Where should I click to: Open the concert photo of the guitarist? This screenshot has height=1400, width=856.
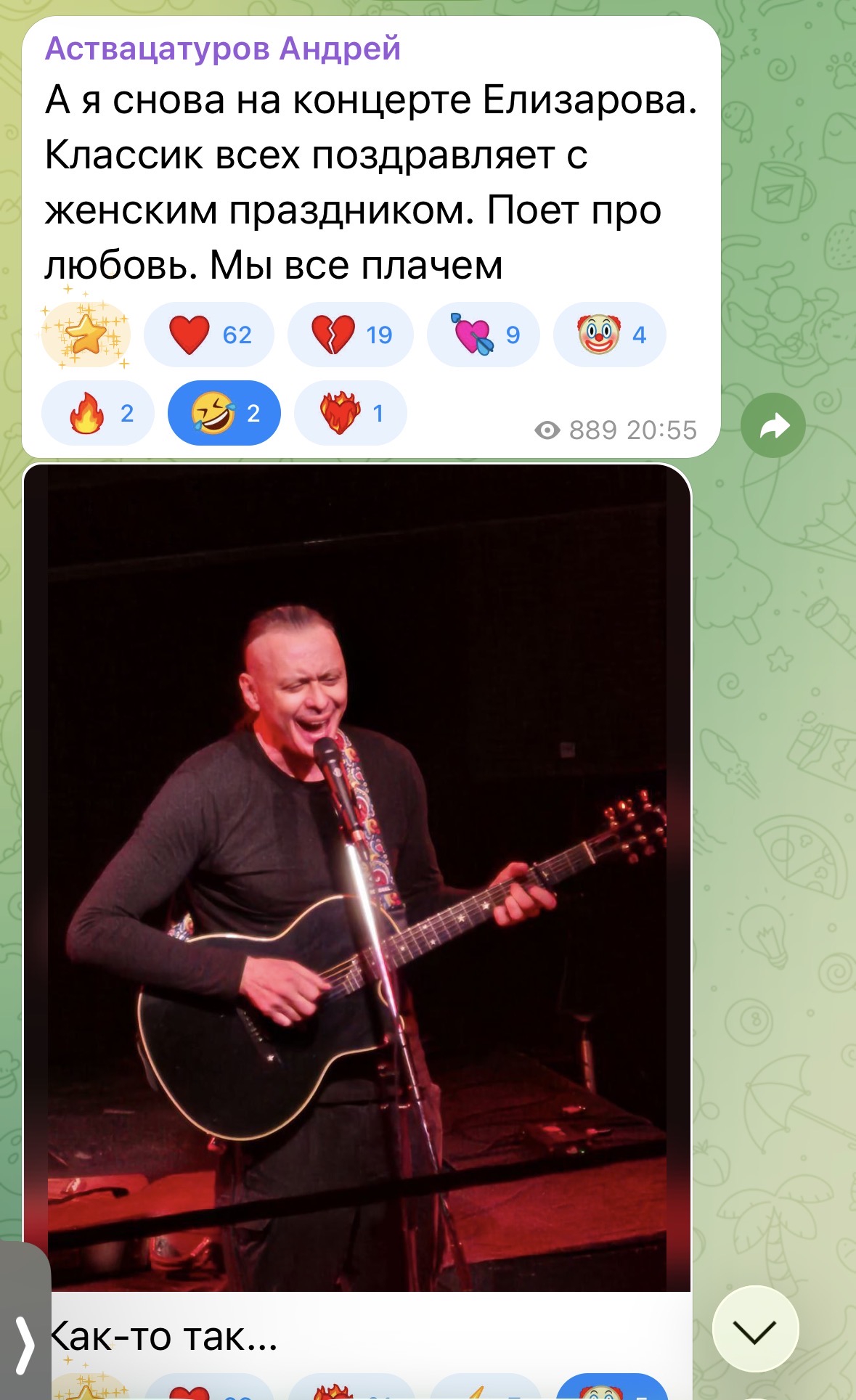click(x=357, y=877)
